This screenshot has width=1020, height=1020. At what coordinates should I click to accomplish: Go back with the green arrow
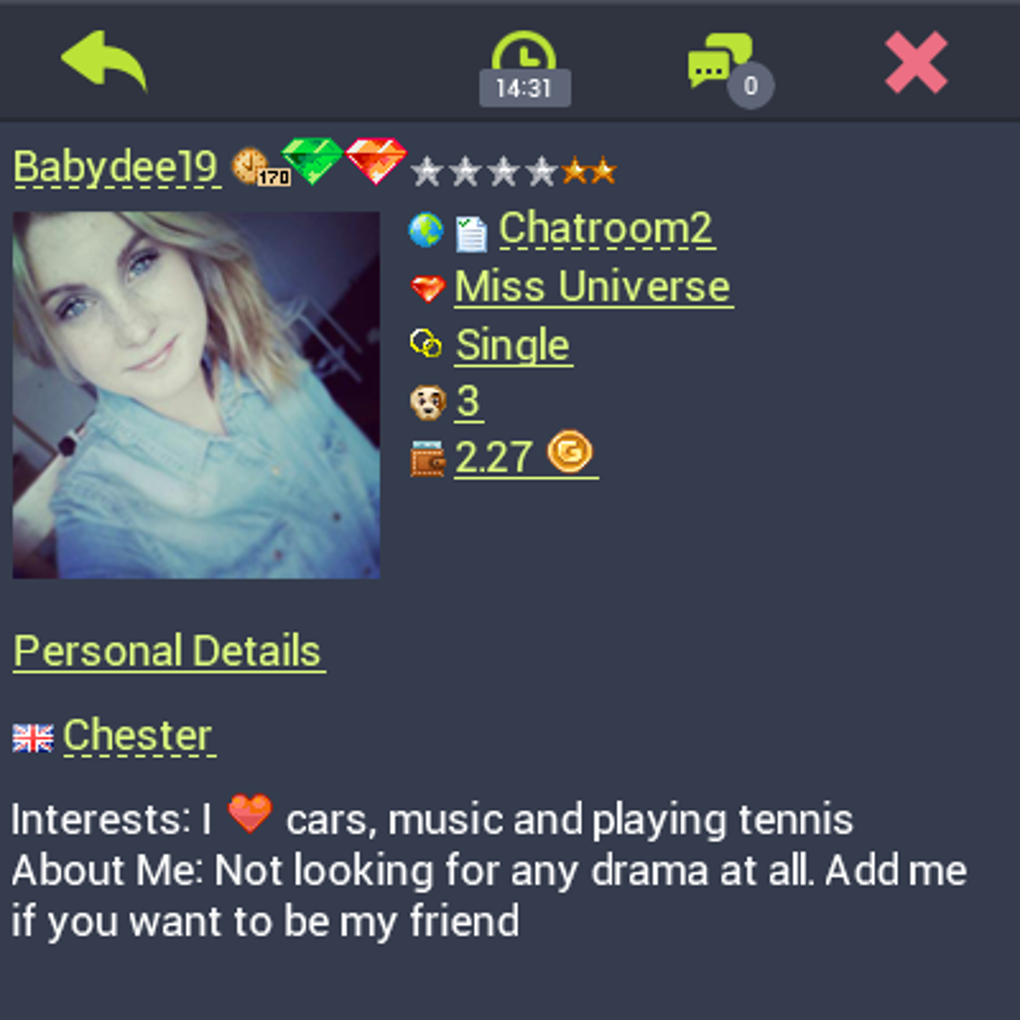coord(104,61)
